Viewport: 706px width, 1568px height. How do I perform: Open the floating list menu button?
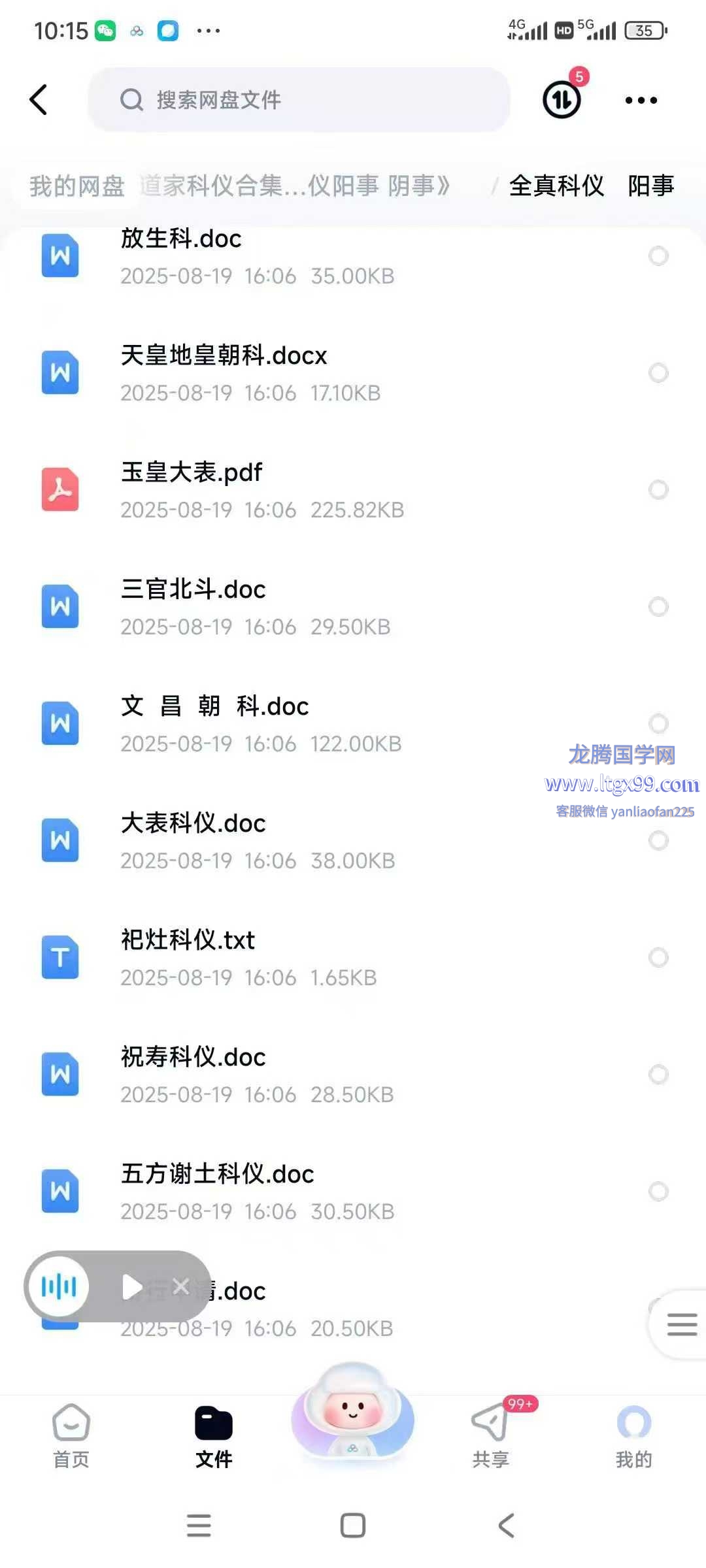[x=681, y=1325]
